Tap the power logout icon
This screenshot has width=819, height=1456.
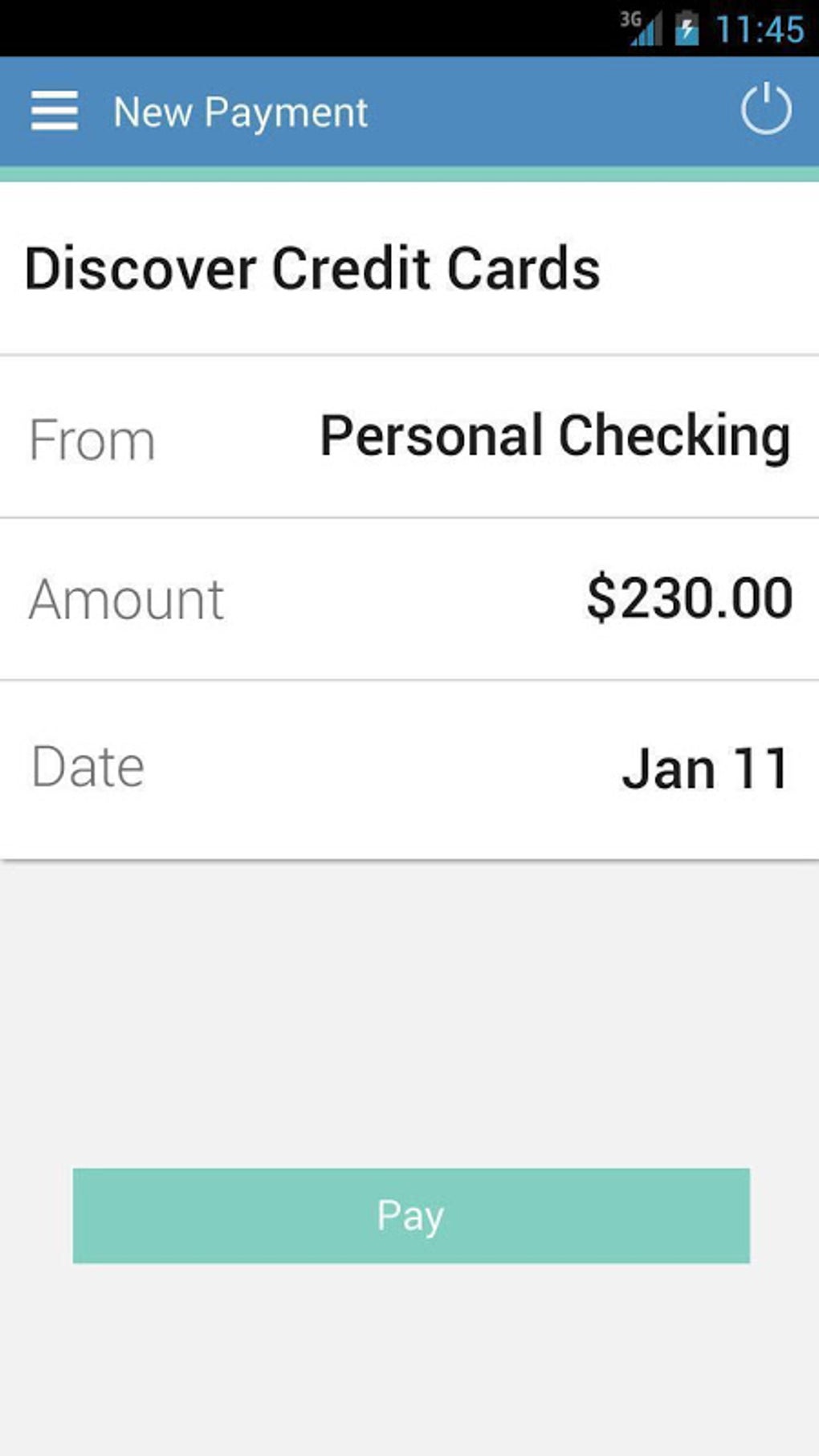click(766, 109)
